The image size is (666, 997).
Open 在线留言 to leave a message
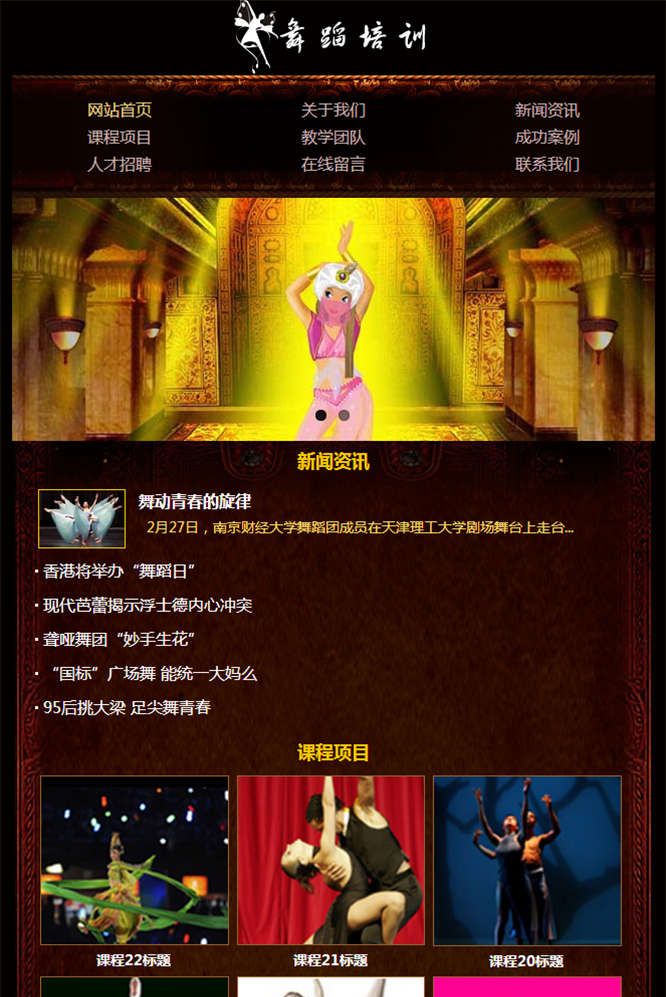(333, 164)
